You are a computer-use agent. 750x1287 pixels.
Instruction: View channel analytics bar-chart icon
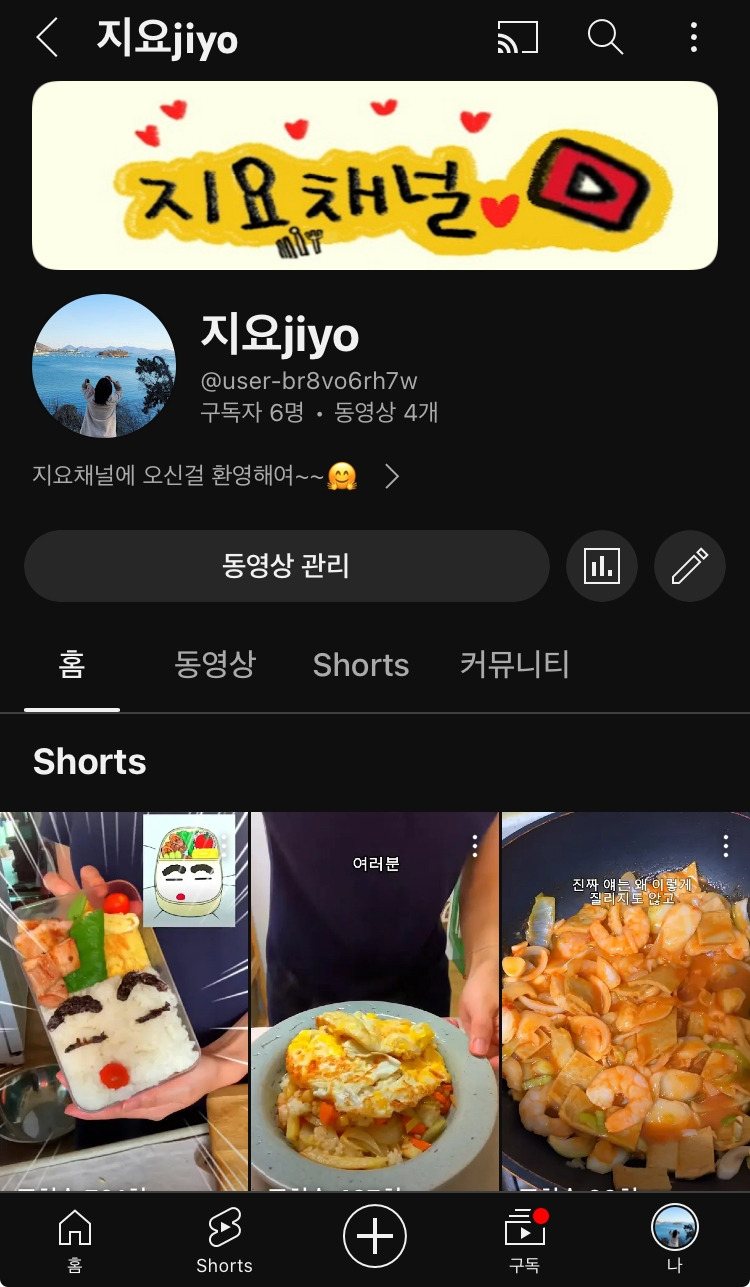pyautogui.click(x=602, y=566)
